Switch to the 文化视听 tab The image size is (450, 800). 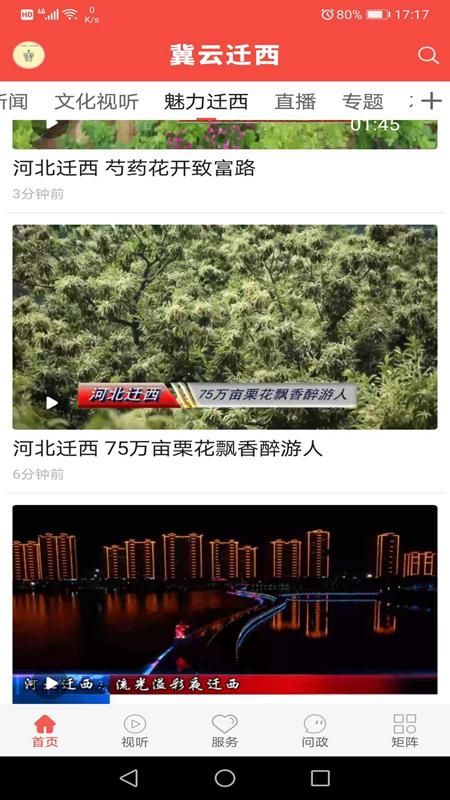click(96, 102)
